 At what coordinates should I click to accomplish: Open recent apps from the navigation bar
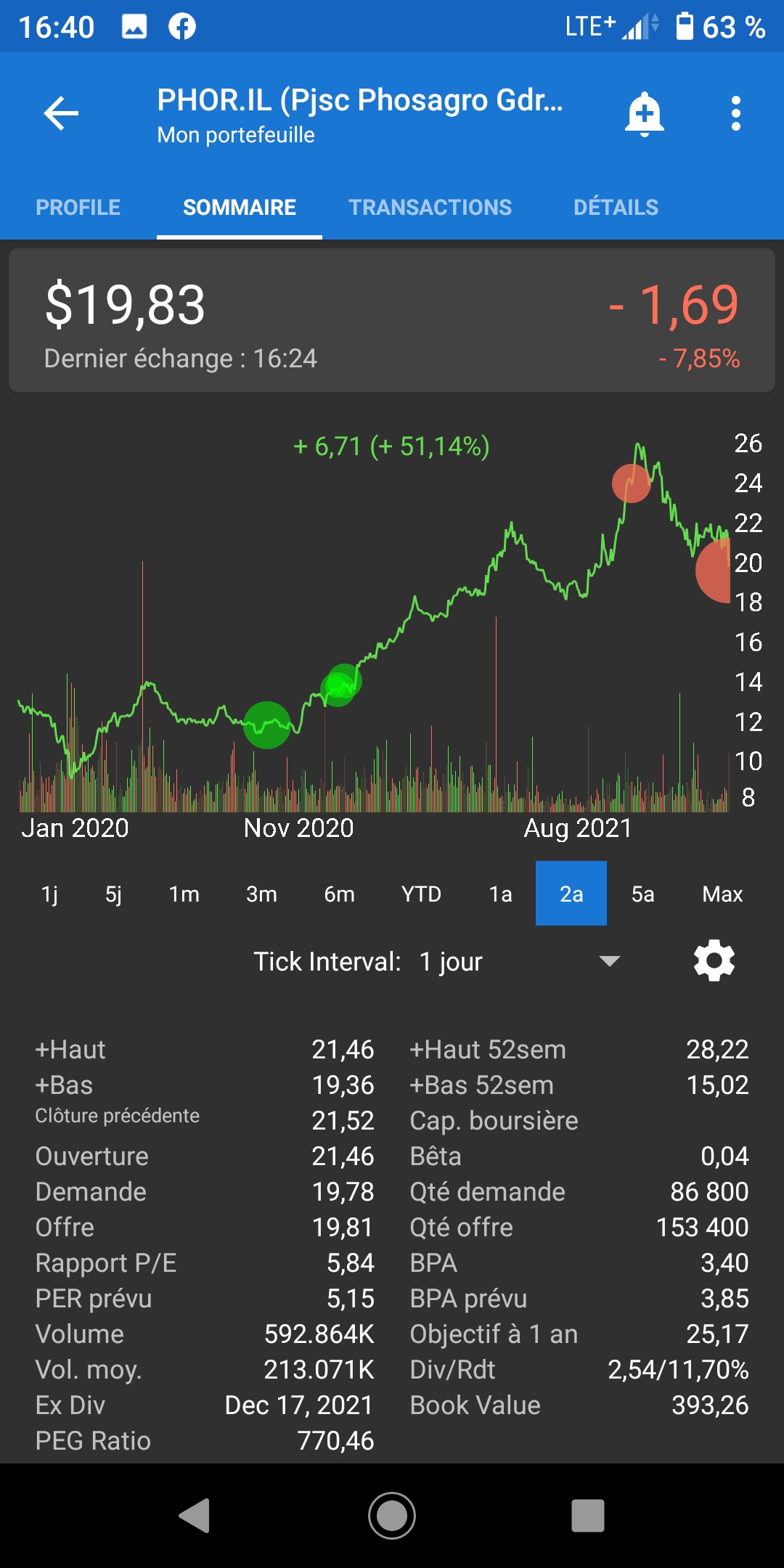(588, 1516)
